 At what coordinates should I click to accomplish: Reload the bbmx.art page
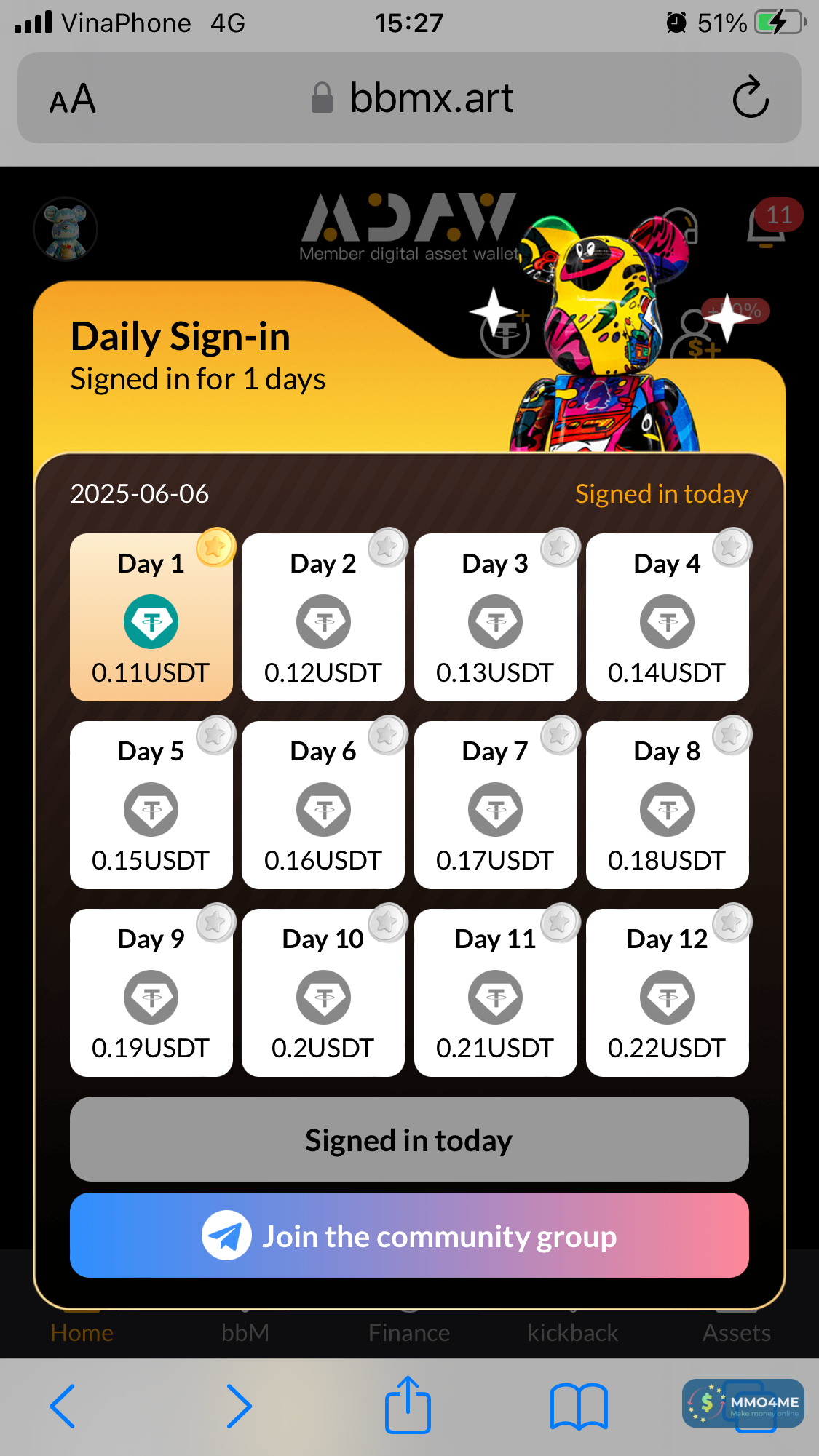[750, 99]
